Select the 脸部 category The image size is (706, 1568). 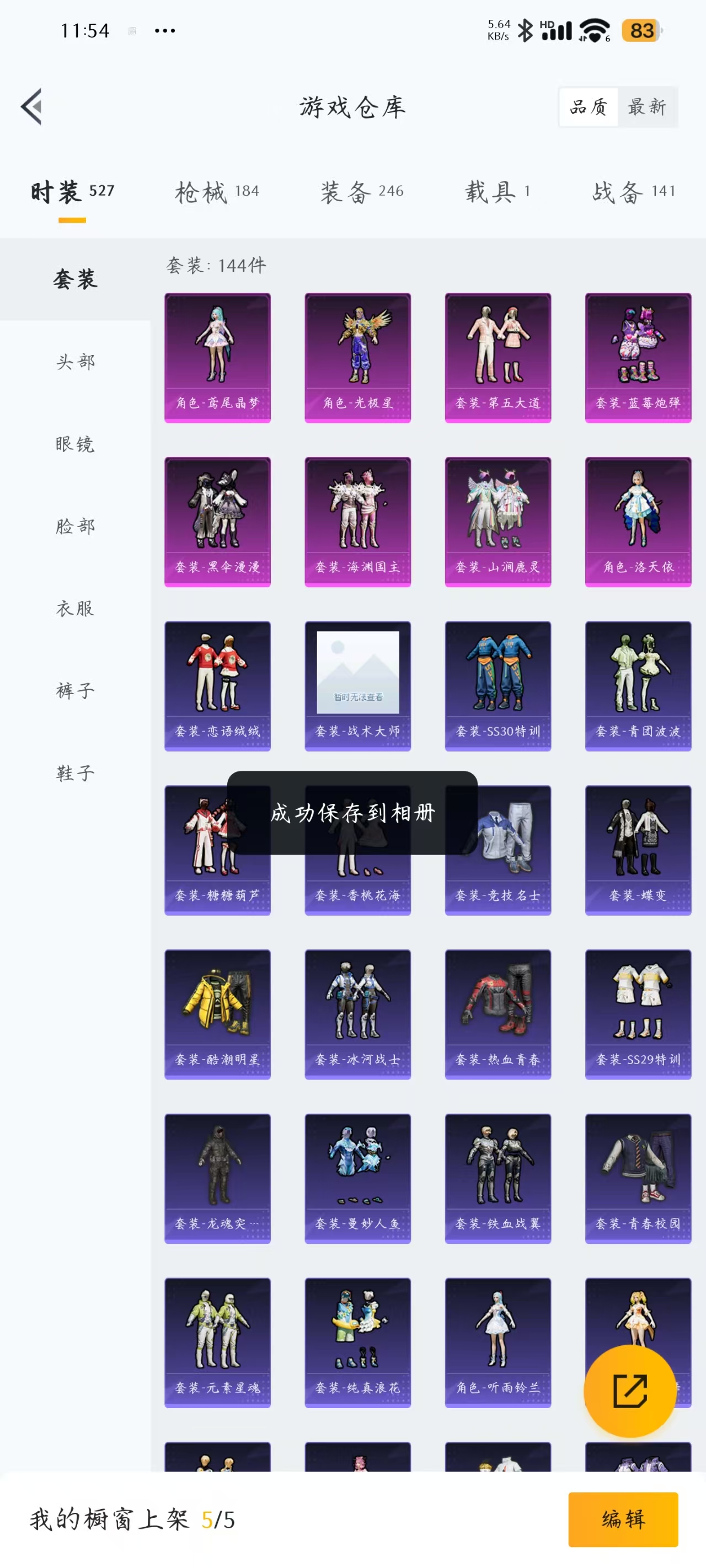[x=75, y=526]
